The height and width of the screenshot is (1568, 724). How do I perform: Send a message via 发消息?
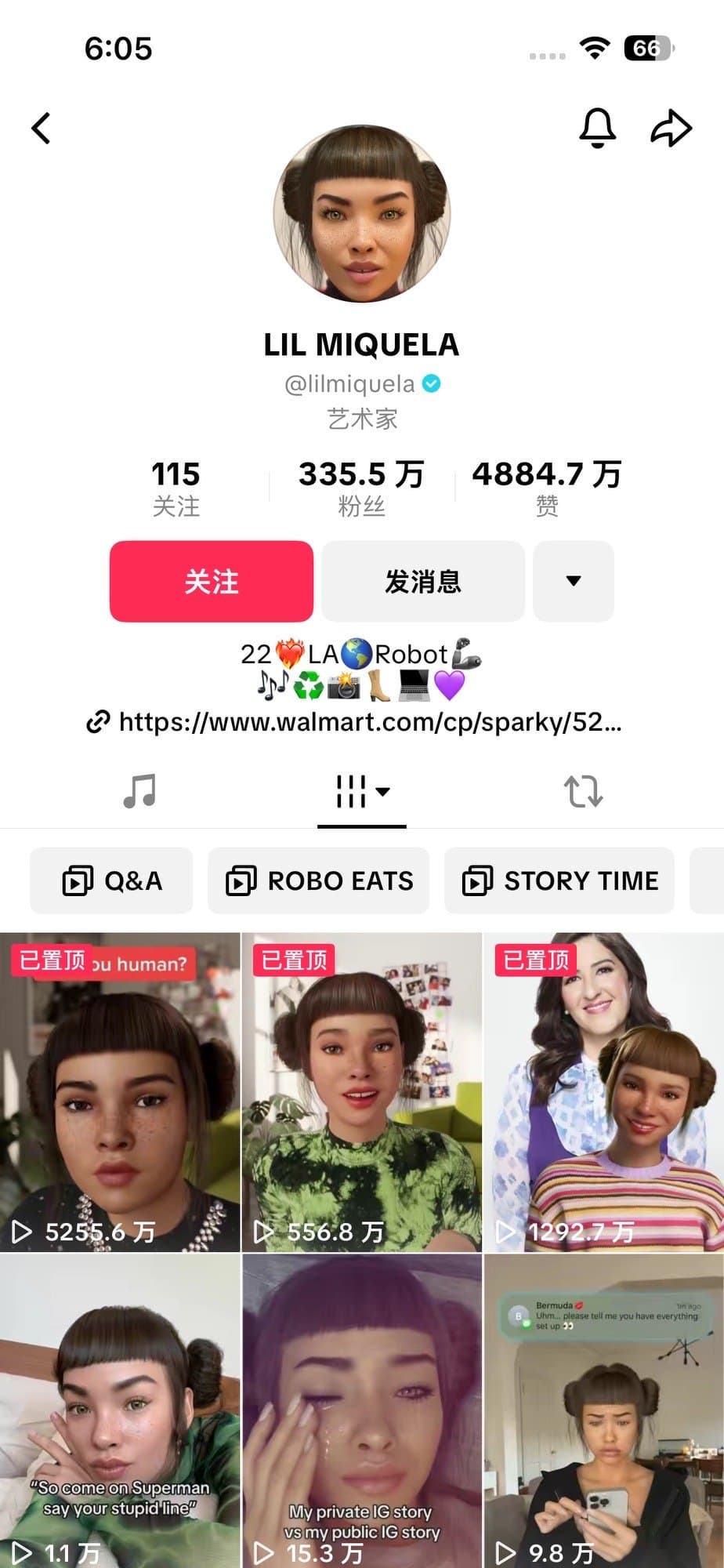point(422,581)
